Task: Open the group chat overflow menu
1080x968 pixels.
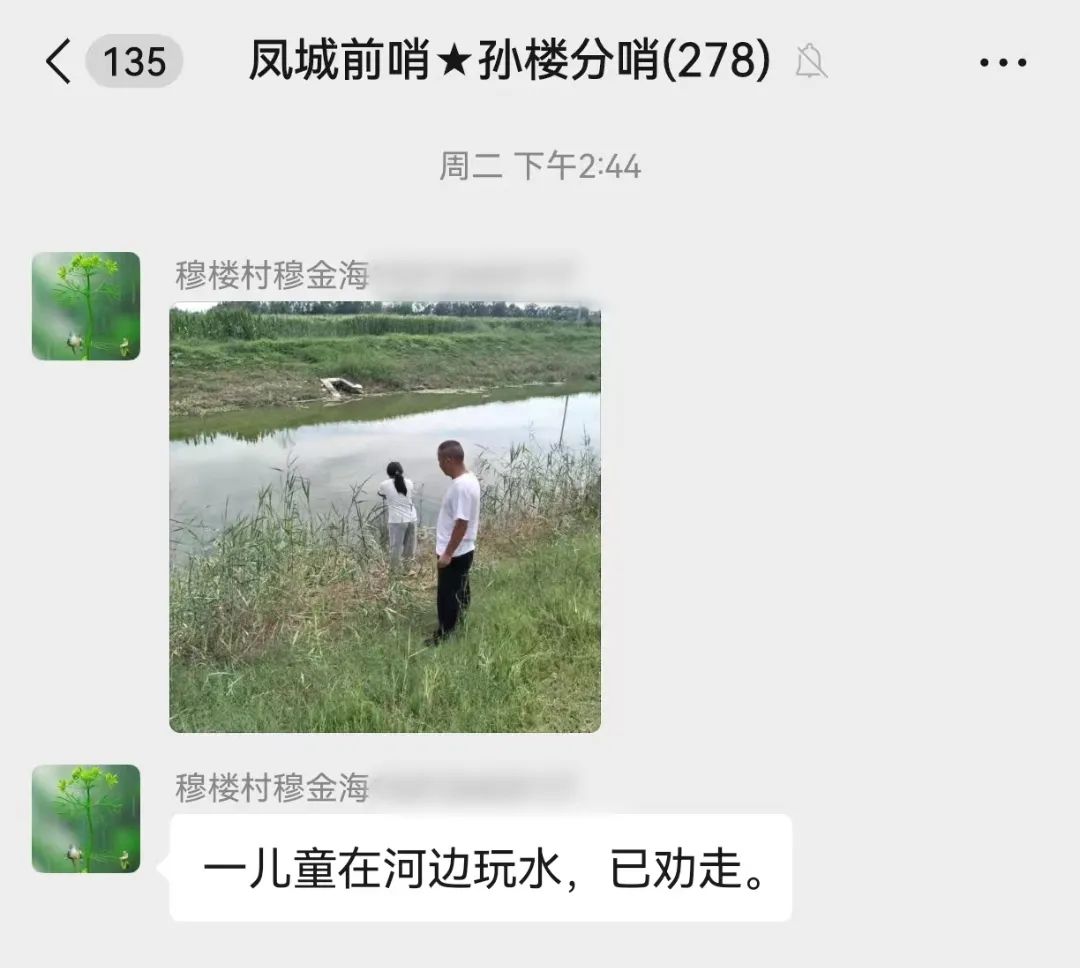Action: click(x=1002, y=63)
